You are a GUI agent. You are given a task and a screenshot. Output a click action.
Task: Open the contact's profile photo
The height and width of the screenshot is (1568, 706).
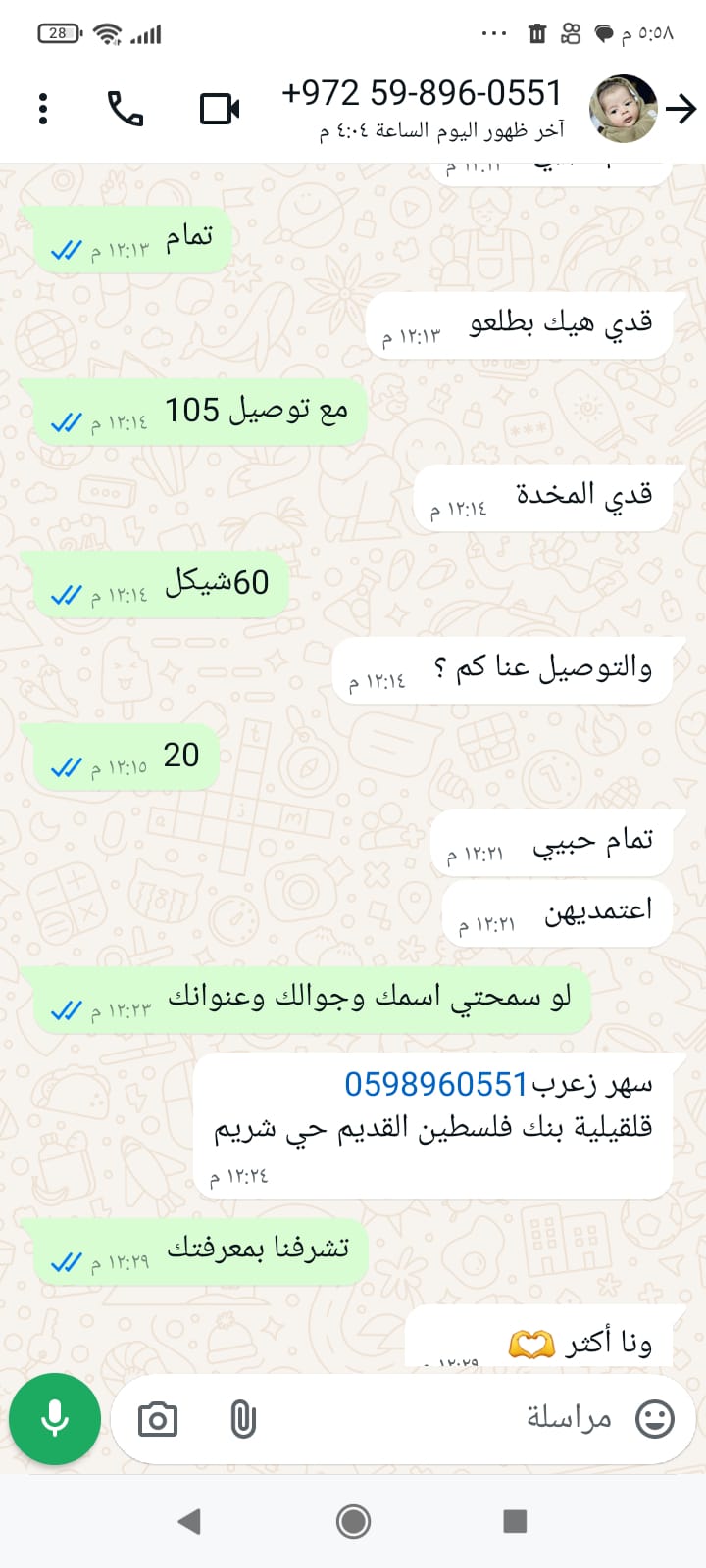coord(623,109)
